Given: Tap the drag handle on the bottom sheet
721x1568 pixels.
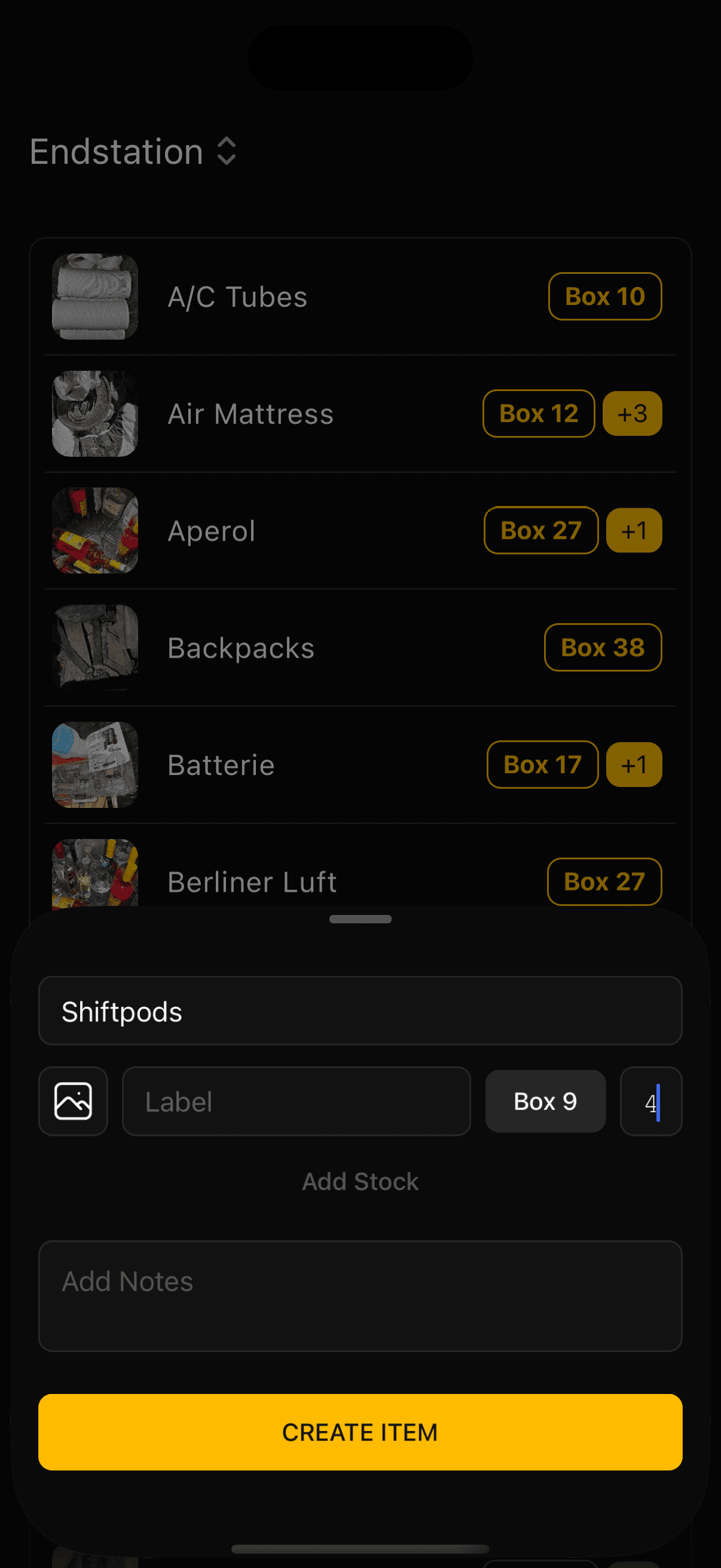Looking at the screenshot, I should pyautogui.click(x=360, y=920).
